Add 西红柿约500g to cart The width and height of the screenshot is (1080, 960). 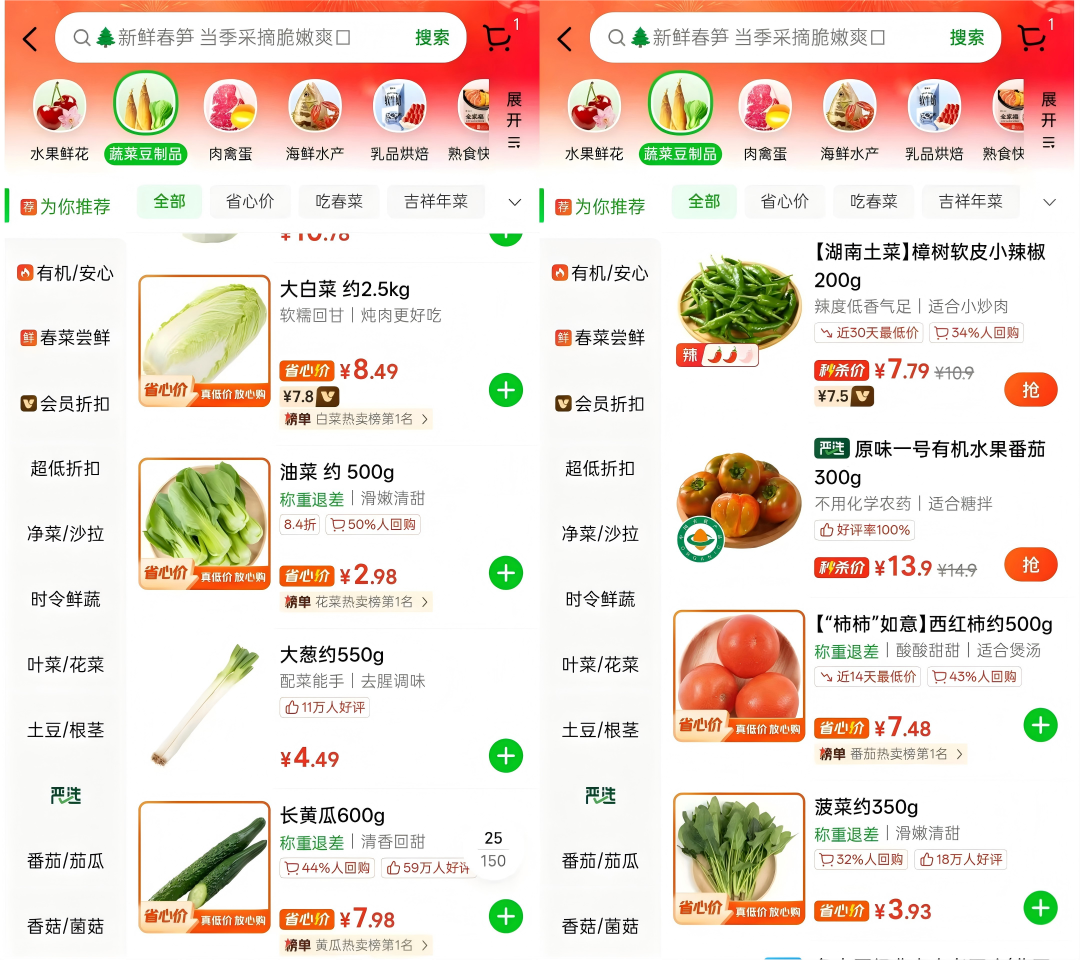click(x=1040, y=724)
